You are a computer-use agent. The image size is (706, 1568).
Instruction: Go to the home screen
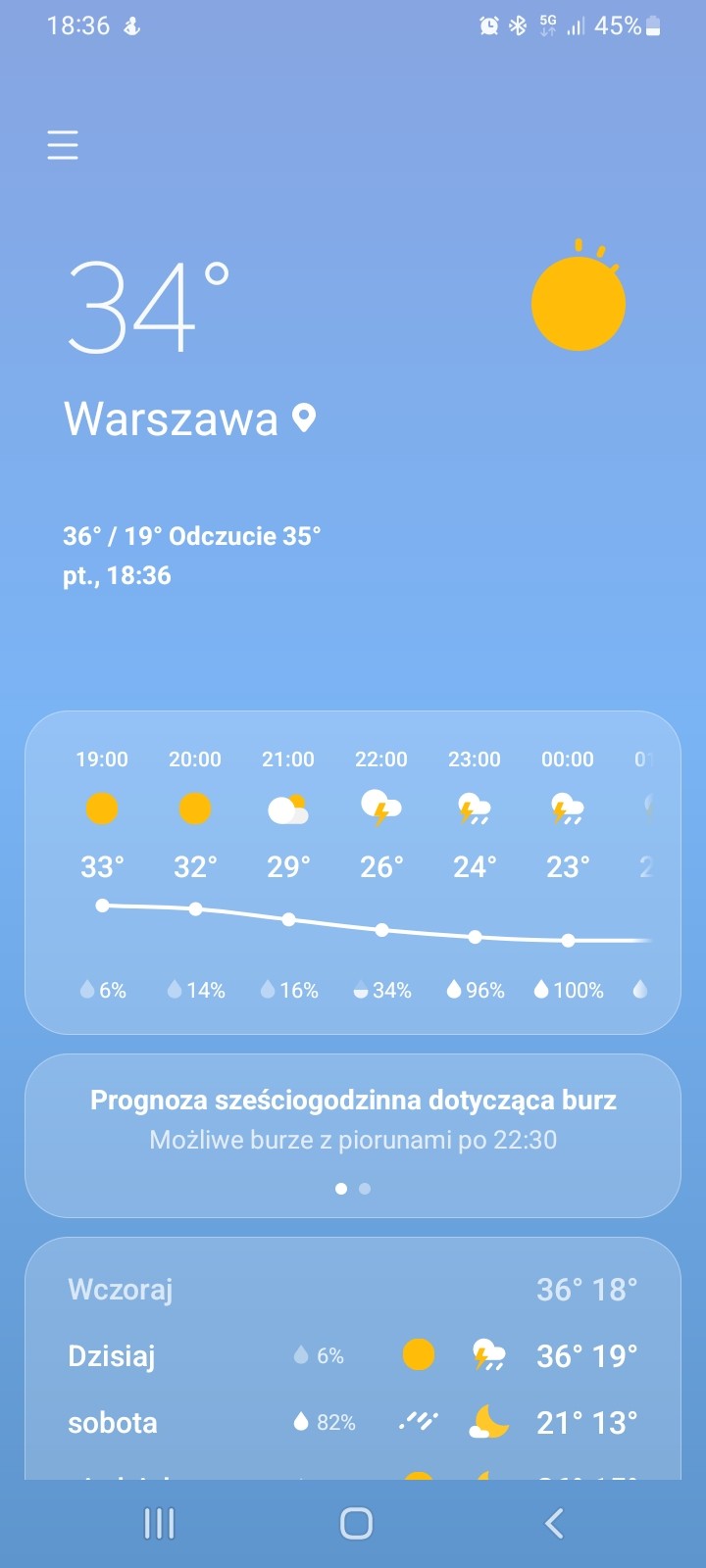tap(356, 1523)
